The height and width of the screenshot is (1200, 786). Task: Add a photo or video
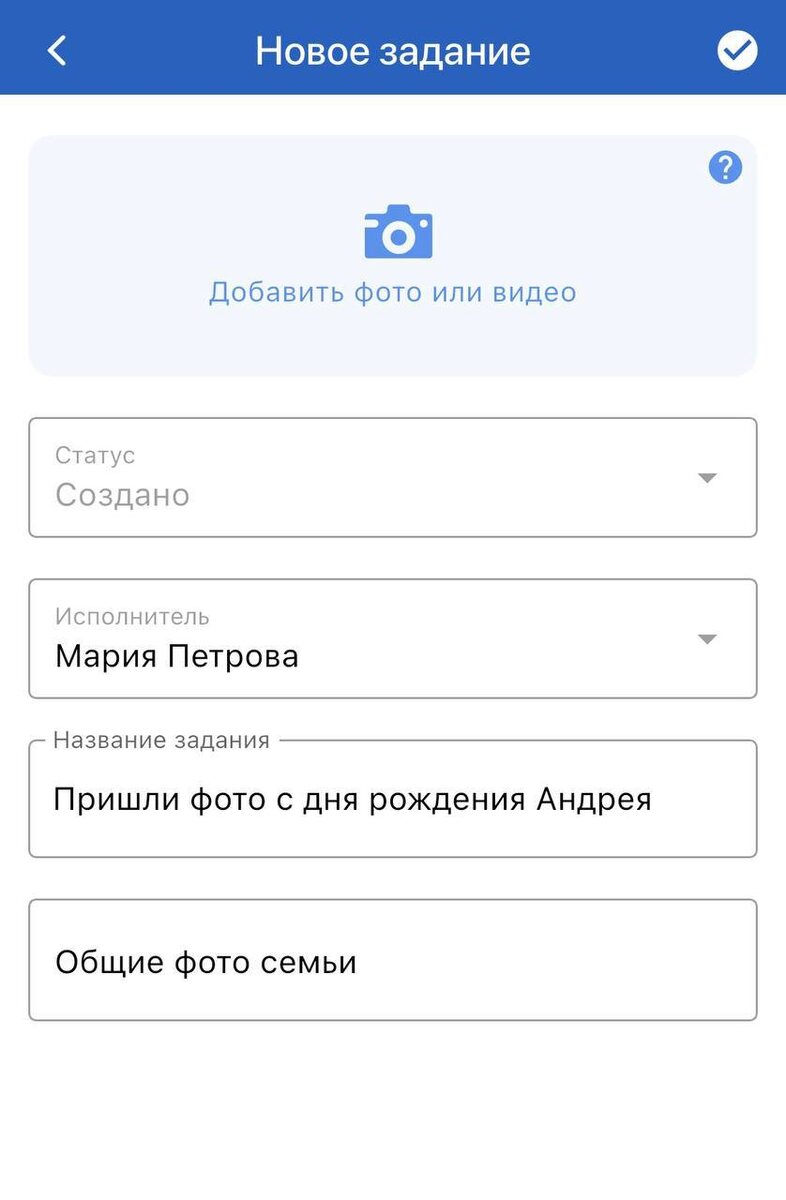[393, 256]
